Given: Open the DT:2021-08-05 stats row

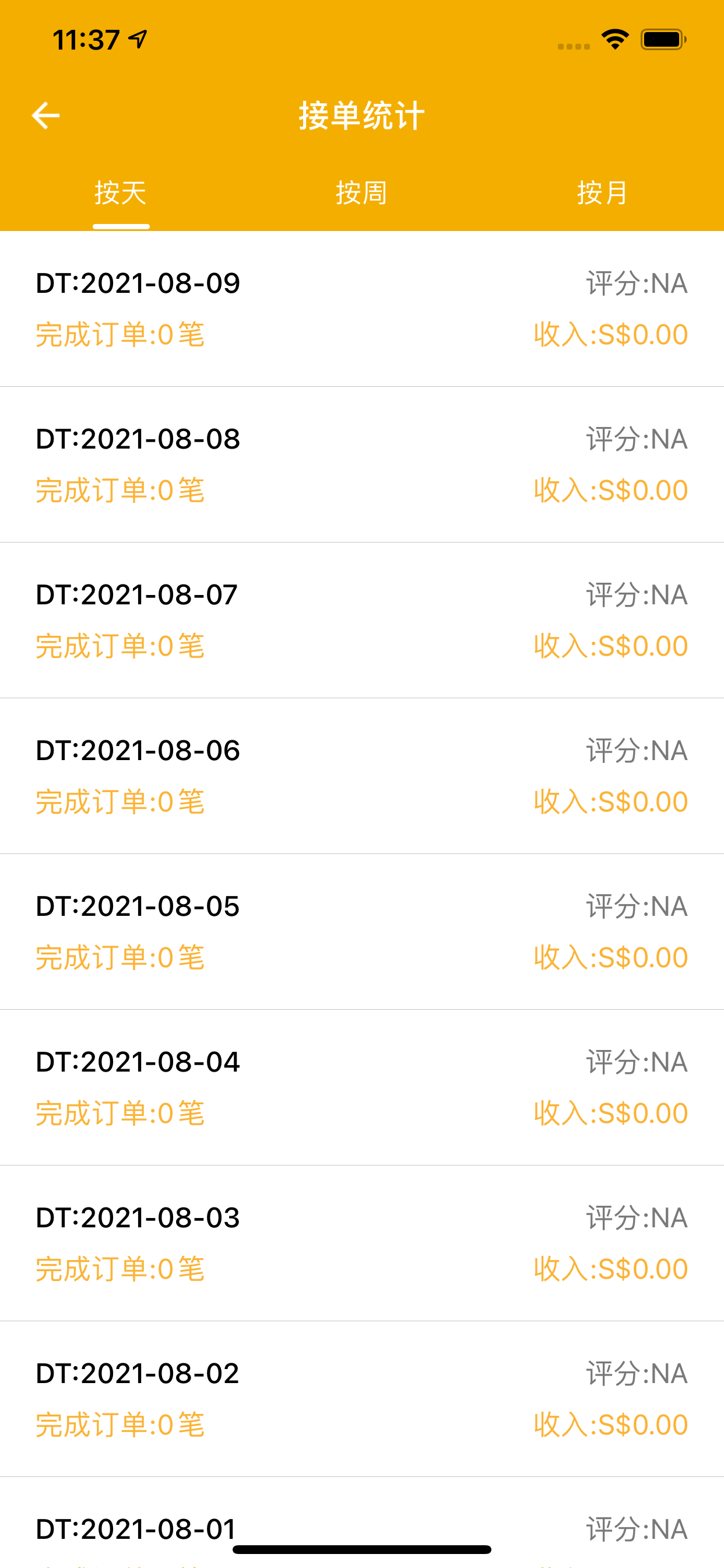Looking at the screenshot, I should pyautogui.click(x=362, y=932).
